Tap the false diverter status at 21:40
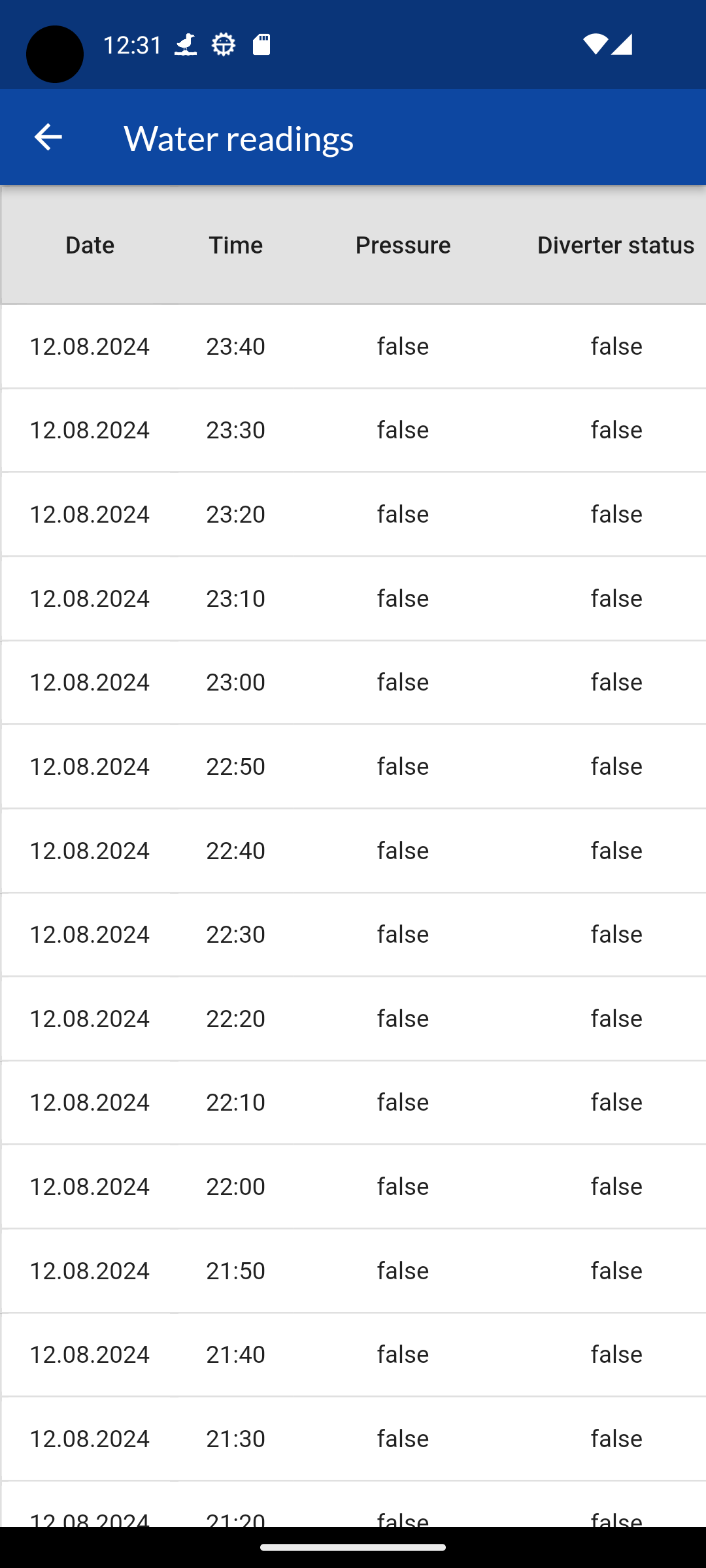The width and height of the screenshot is (706, 1568). pos(615,1354)
